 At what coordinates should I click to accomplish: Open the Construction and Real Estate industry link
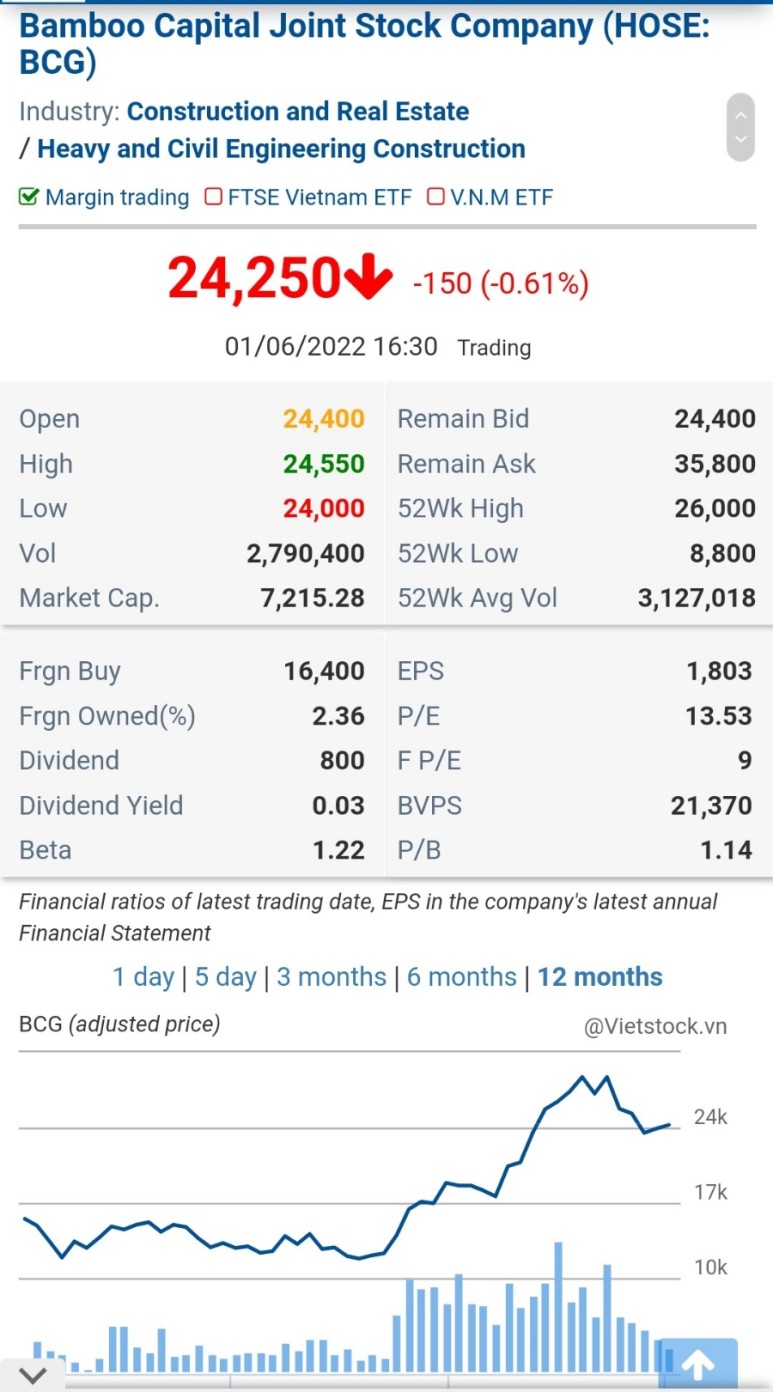[298, 111]
